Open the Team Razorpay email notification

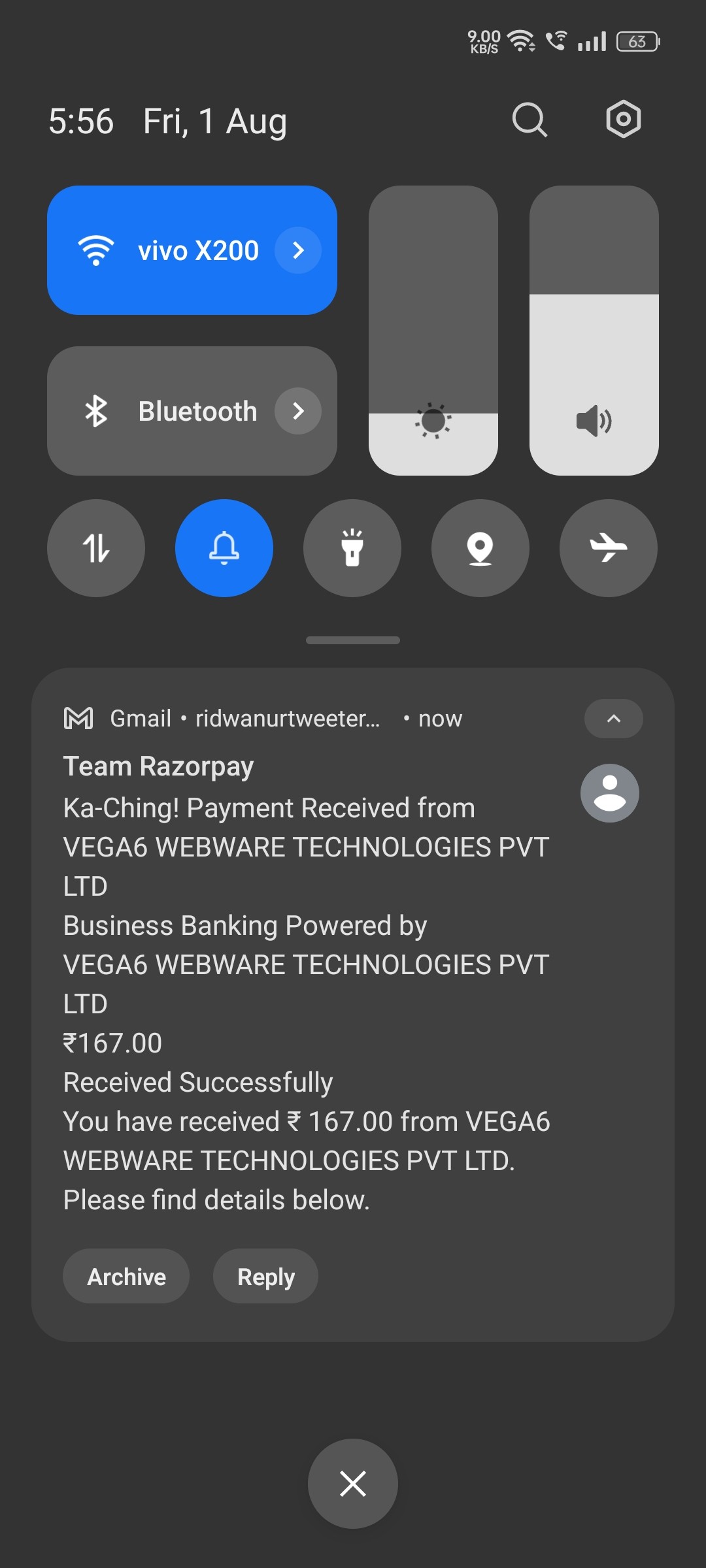pyautogui.click(x=306, y=980)
